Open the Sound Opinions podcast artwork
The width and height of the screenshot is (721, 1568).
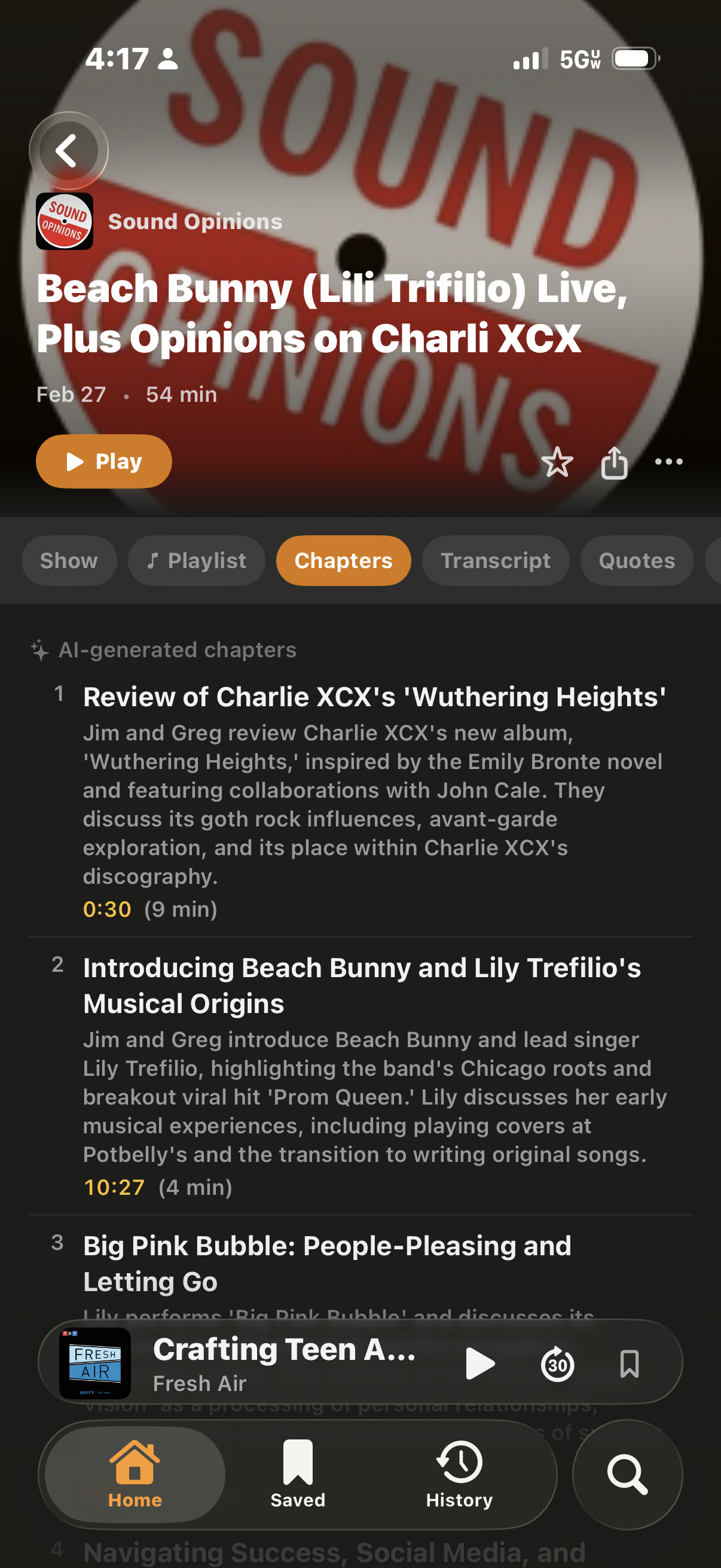coord(65,221)
